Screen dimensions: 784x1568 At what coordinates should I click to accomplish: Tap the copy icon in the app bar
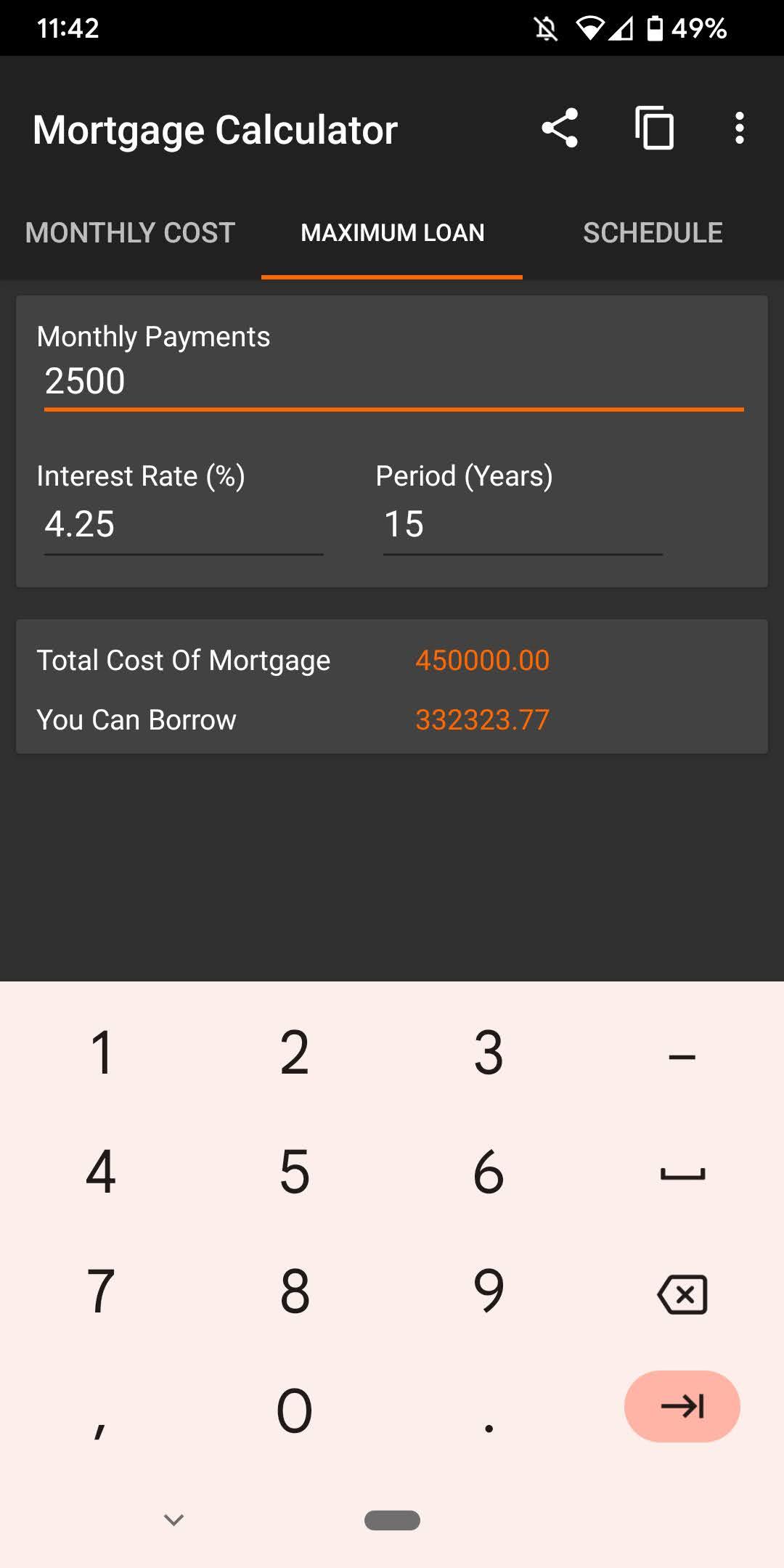click(653, 129)
